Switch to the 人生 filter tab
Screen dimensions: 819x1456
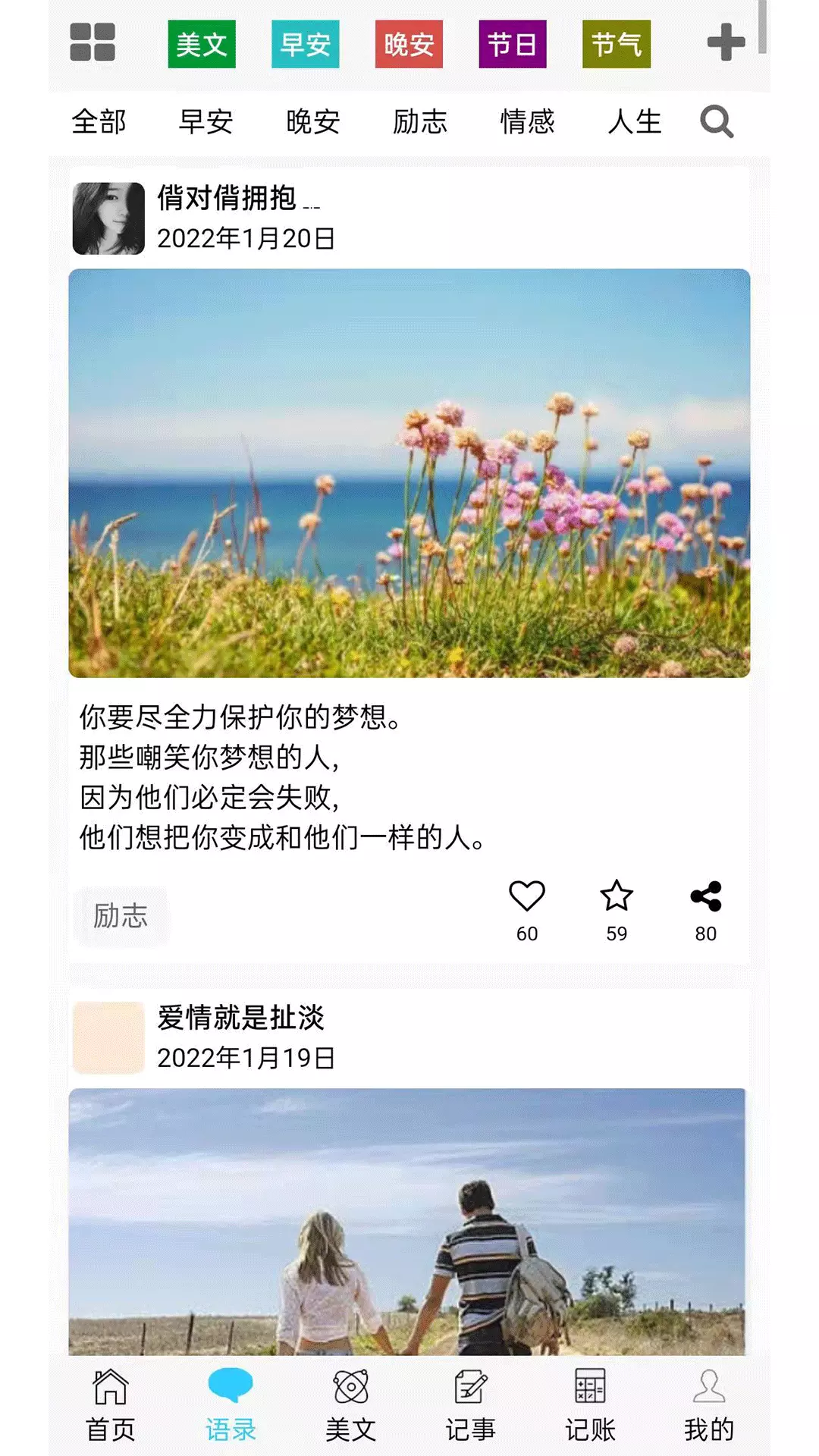point(635,122)
